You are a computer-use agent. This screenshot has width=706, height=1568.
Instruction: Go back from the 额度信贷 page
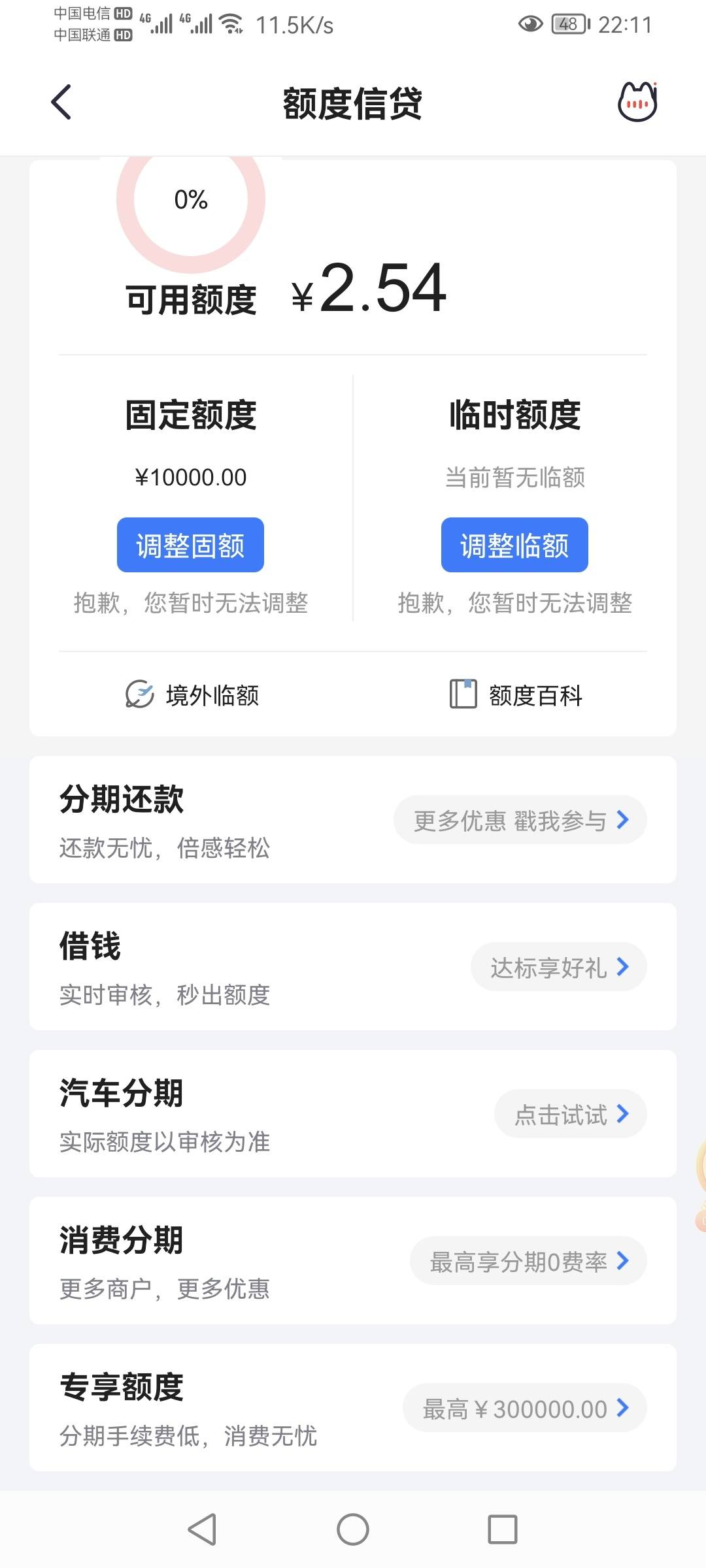61,103
